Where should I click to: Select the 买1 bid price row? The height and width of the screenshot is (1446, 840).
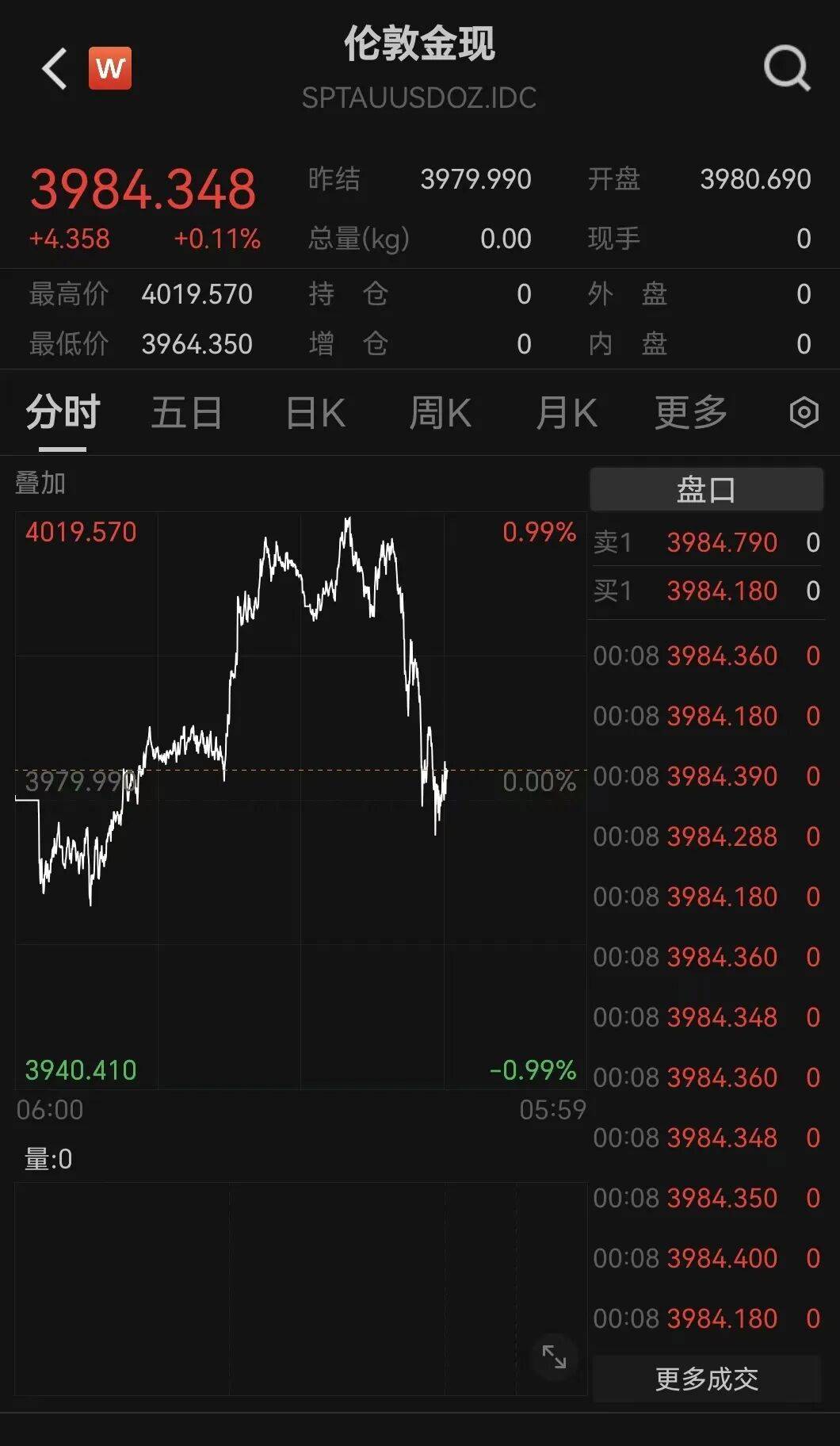[706, 591]
